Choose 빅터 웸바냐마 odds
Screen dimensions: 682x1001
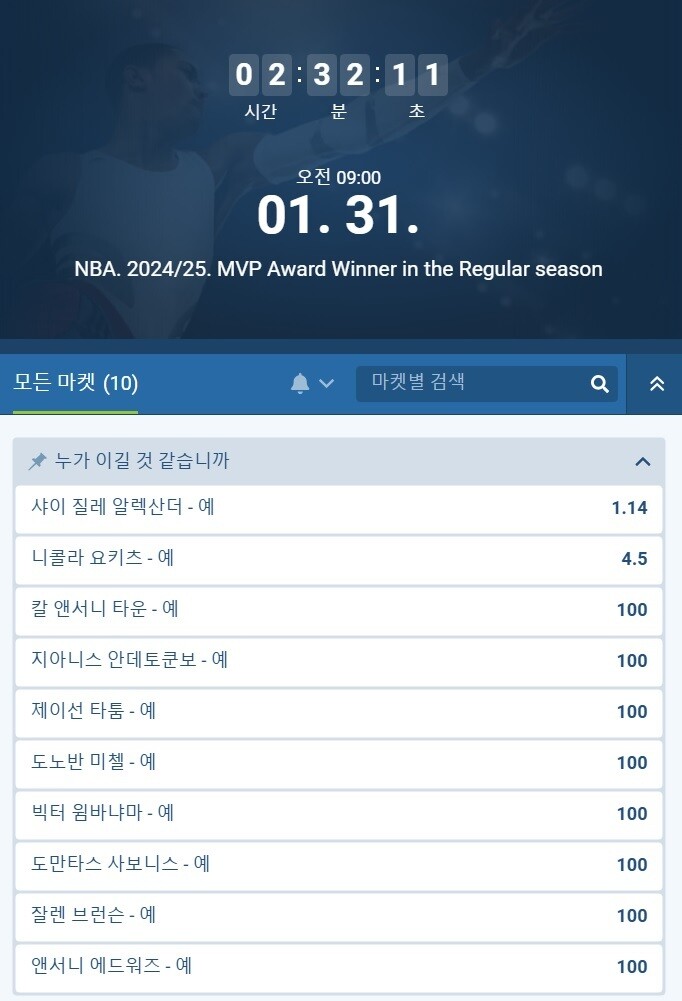339,815
